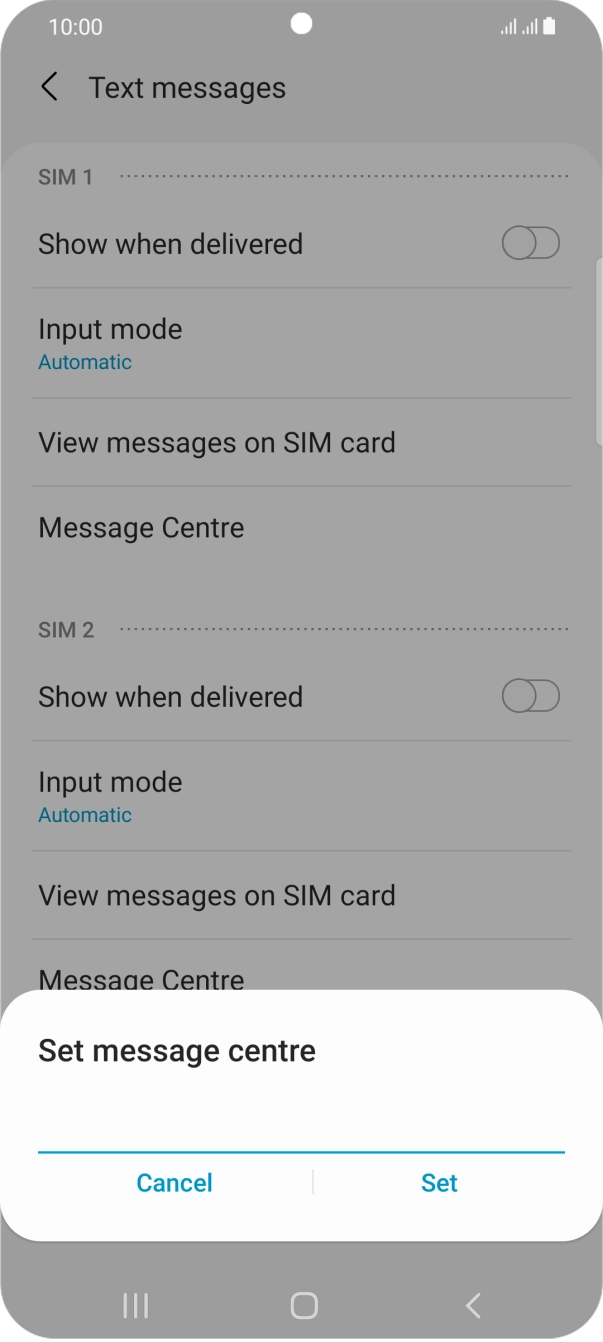Cancel the Set message centre dialog
Screen dimensions: 603x1342
174,1183
